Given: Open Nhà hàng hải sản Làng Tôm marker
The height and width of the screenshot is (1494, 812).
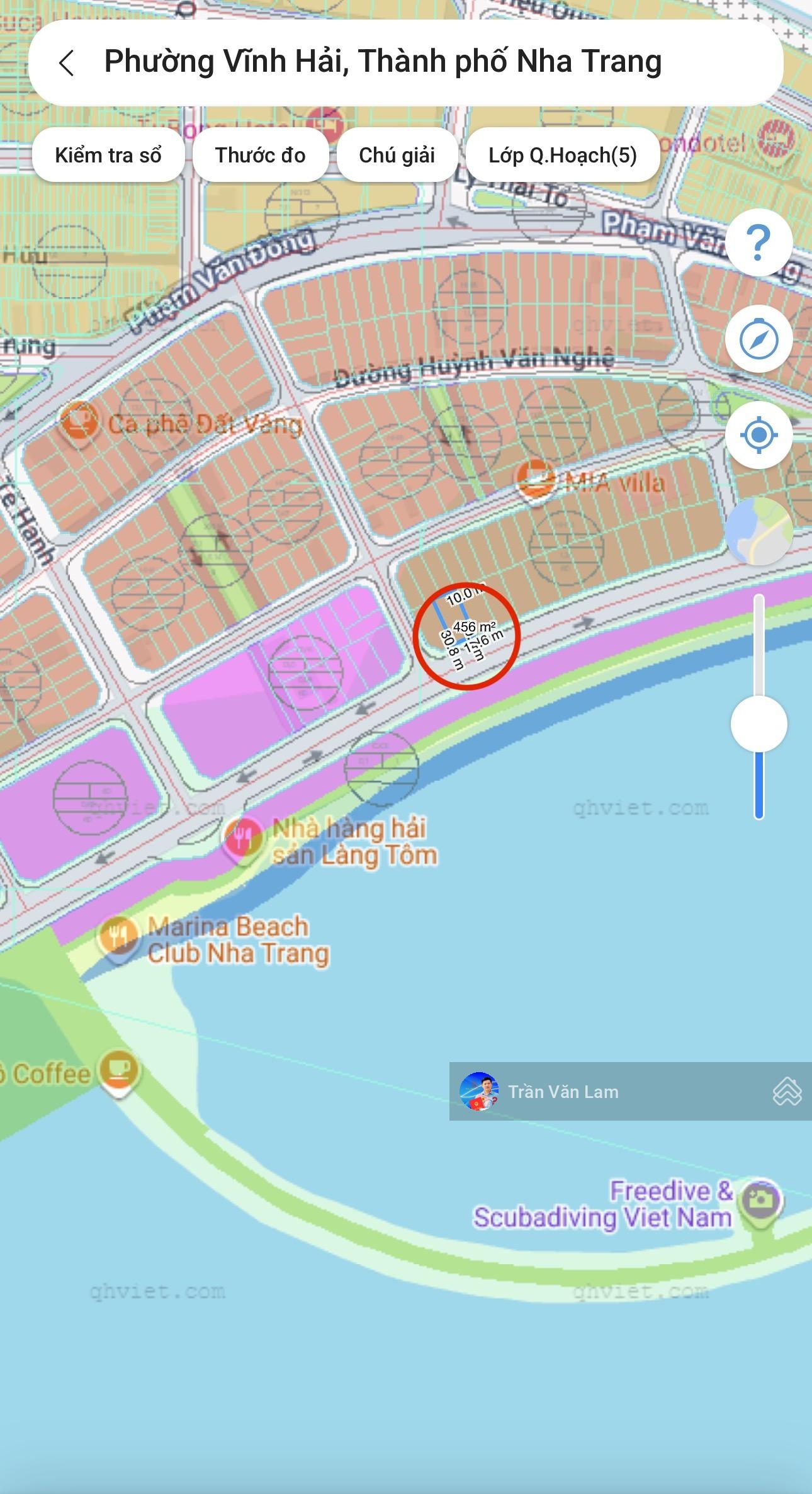Looking at the screenshot, I should coord(242,837).
